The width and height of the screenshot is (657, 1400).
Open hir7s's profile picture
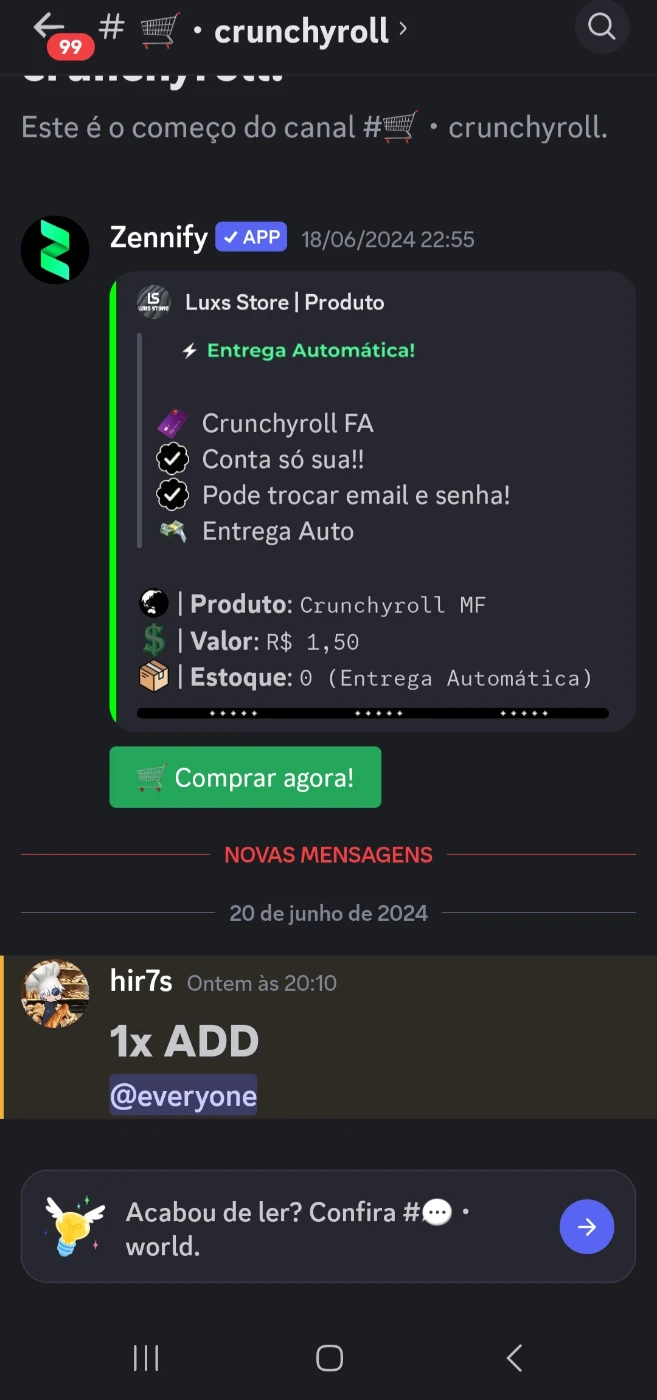click(x=55, y=994)
